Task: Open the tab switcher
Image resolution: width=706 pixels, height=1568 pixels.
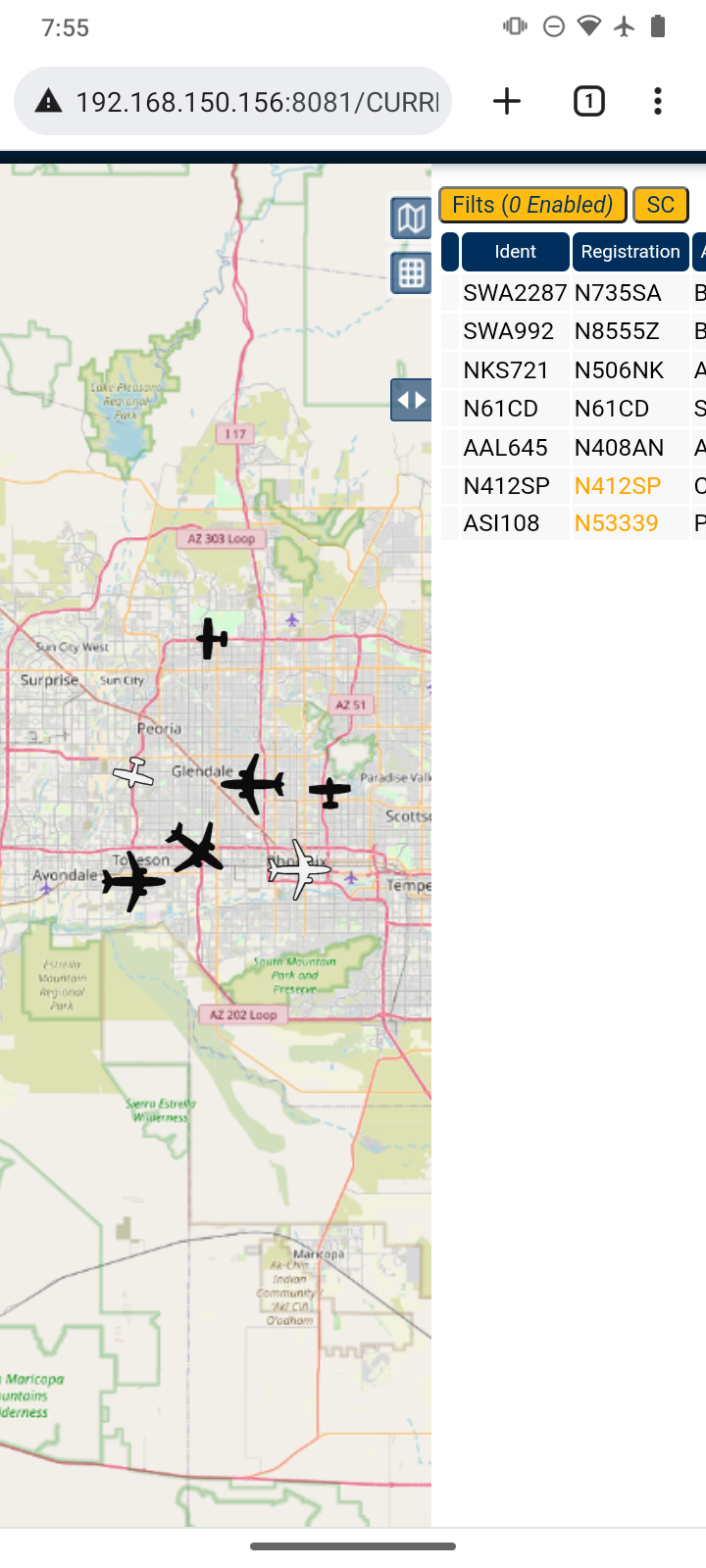Action: point(588,101)
